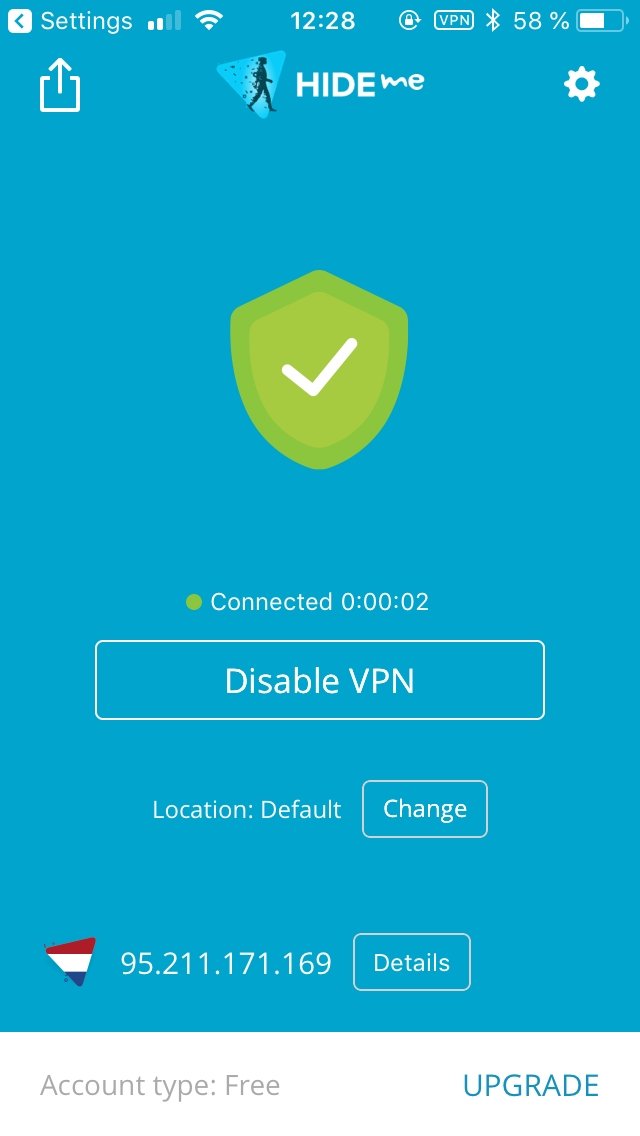Viewport: 640px width, 1136px height.
Task: Go back to Settings app
Action: (70, 21)
